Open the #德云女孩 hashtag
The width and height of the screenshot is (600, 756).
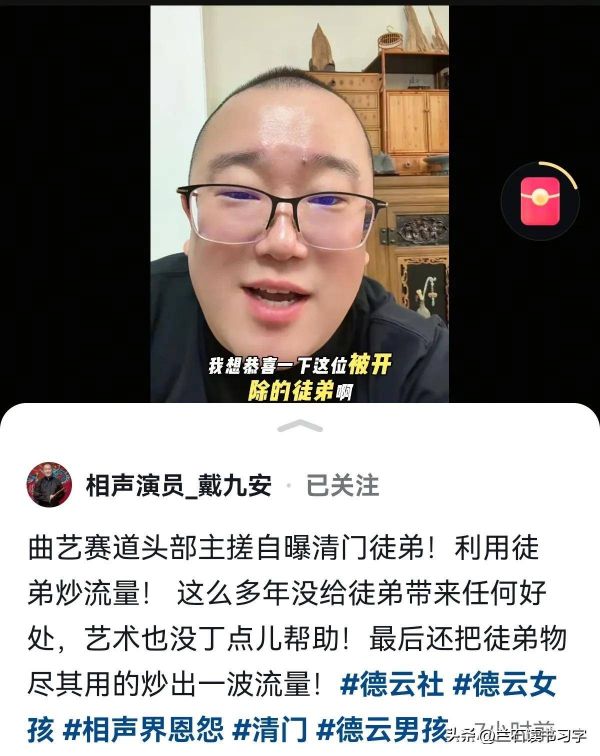pyautogui.click(x=505, y=685)
